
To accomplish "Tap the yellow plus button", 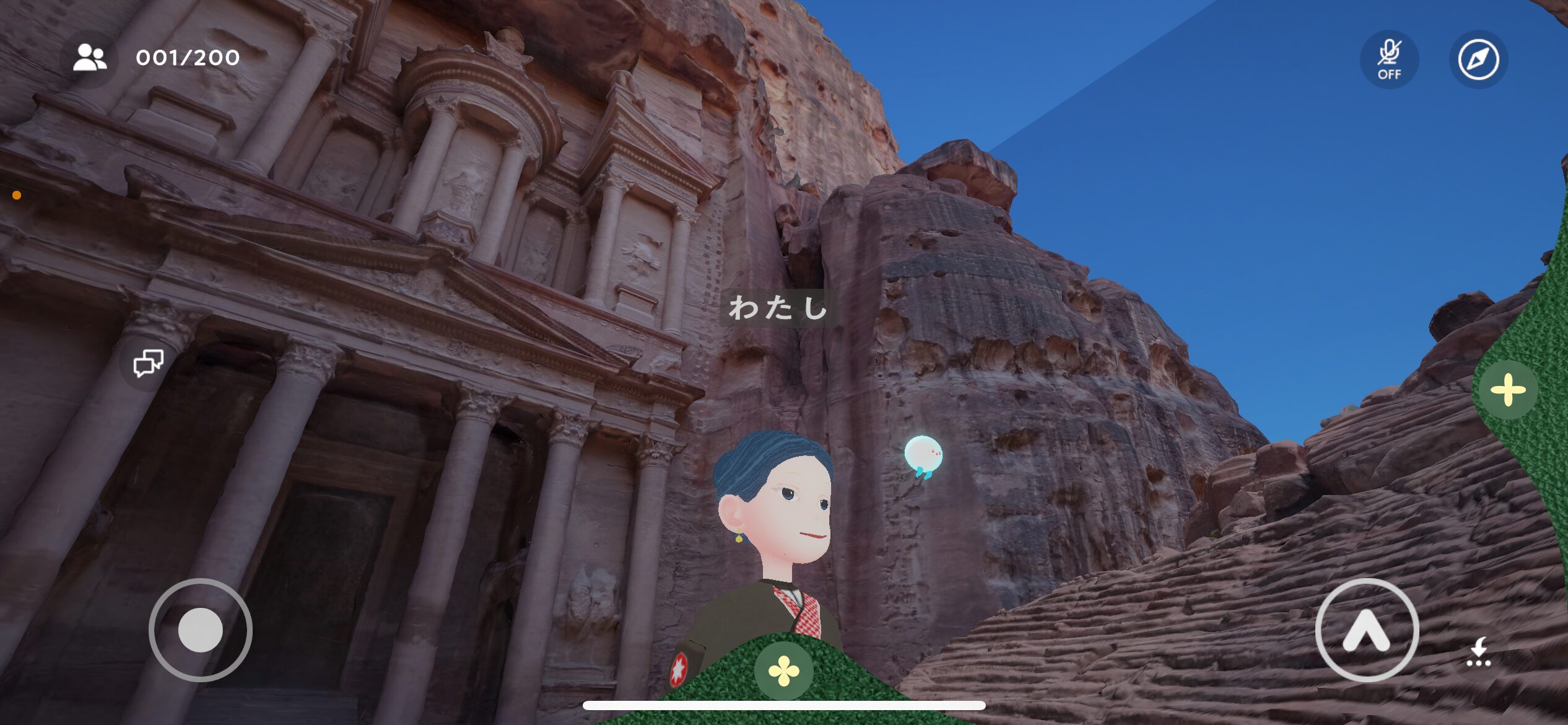I will tap(1507, 390).
